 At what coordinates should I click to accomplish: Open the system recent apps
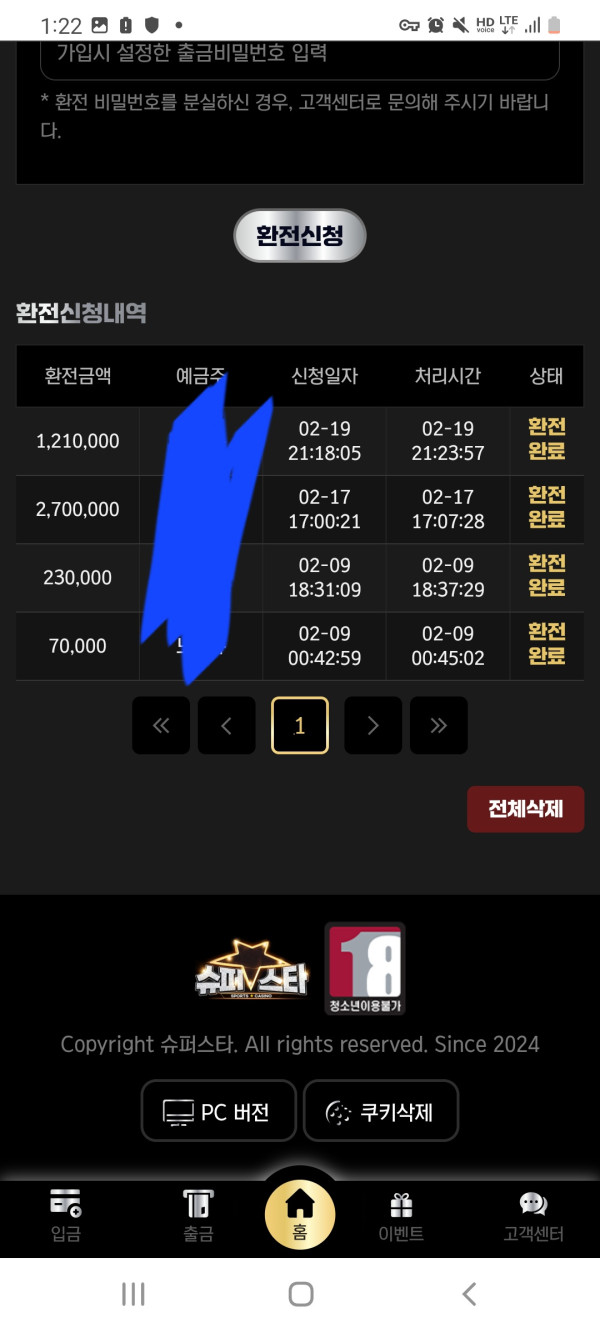[x=133, y=1294]
